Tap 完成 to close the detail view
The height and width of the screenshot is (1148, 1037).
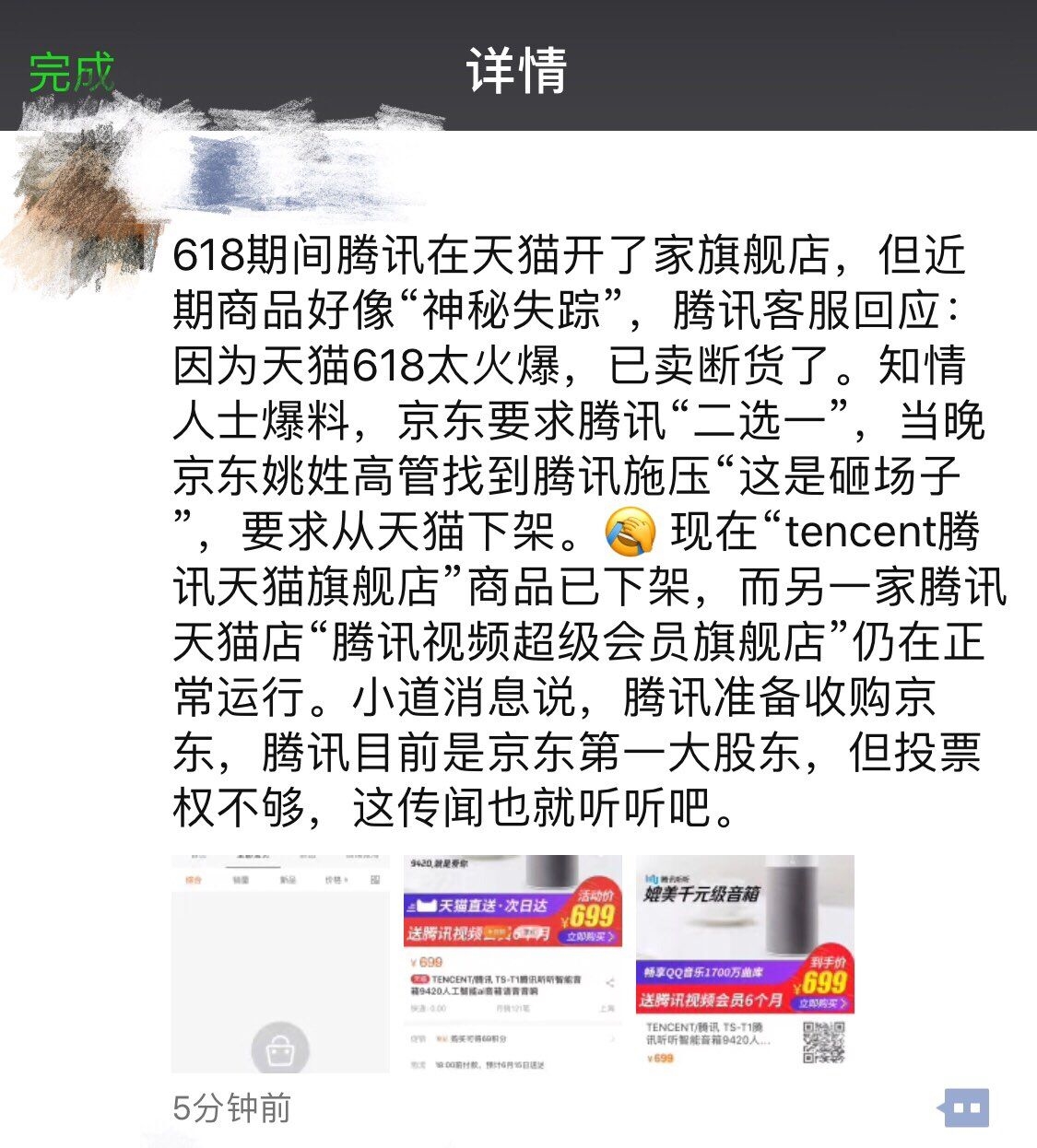click(71, 71)
